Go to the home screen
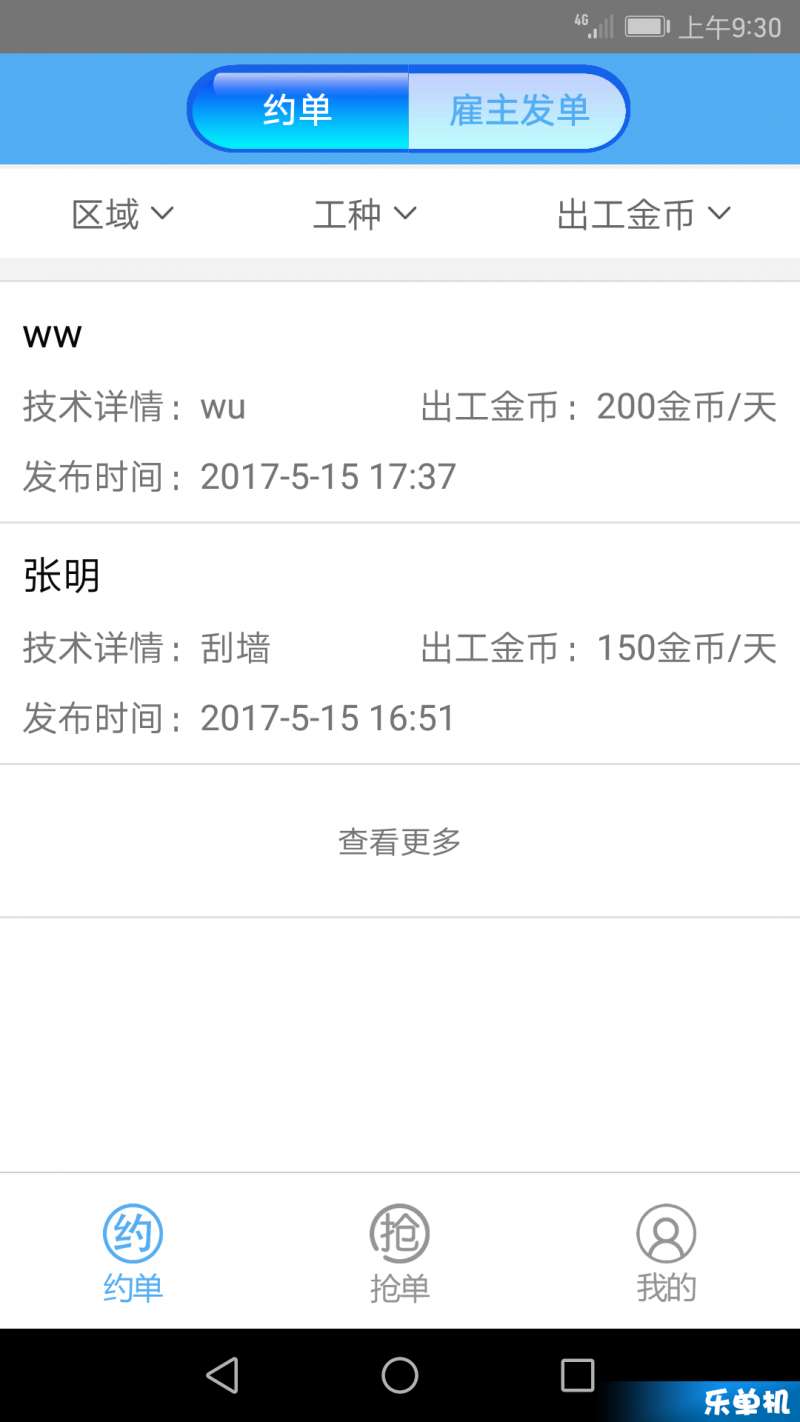Image resolution: width=800 pixels, height=1422 pixels. coord(400,1375)
